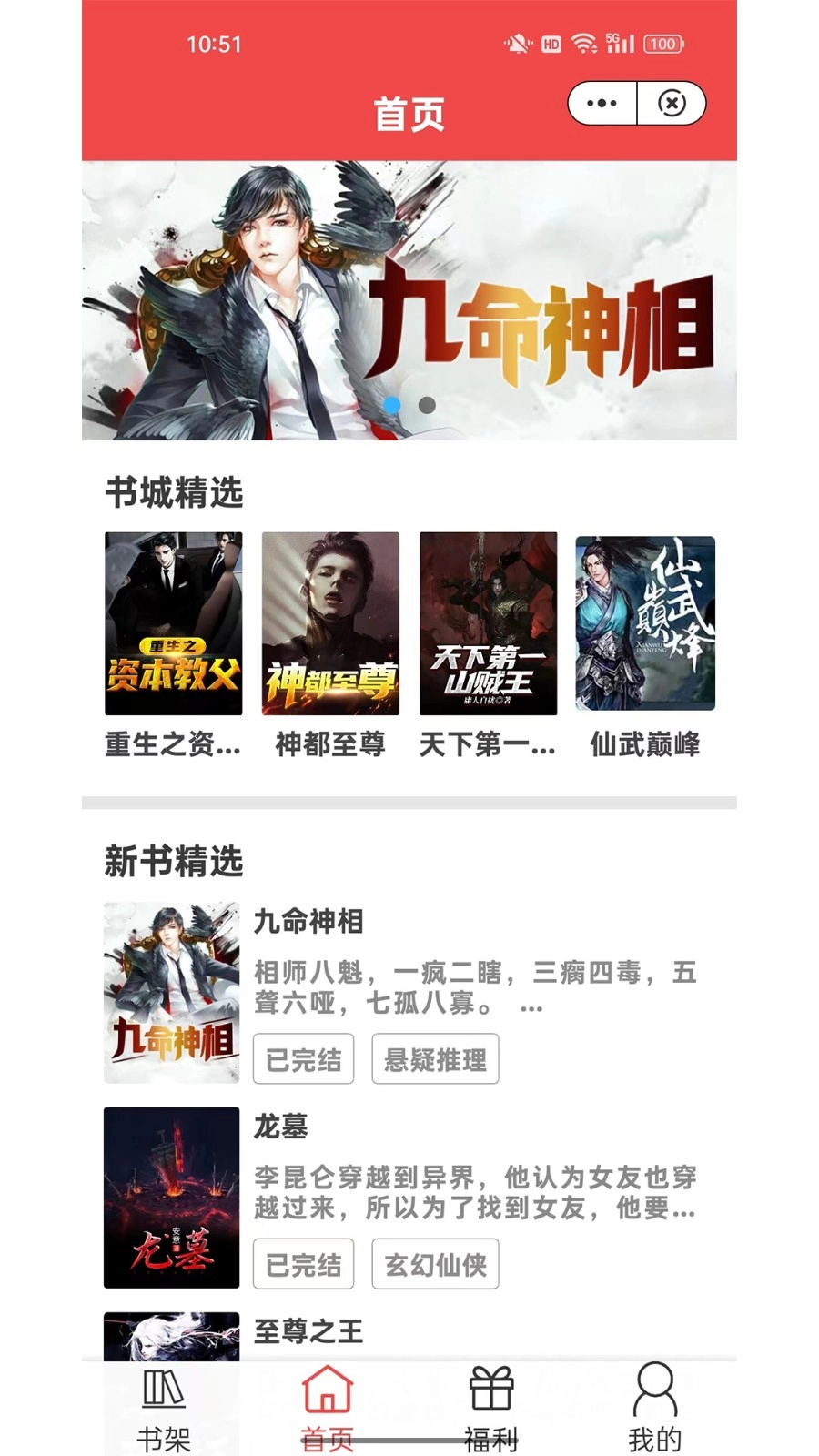Open the 仙武巅峰 book cover
This screenshot has height=1456, width=819.
[645, 623]
